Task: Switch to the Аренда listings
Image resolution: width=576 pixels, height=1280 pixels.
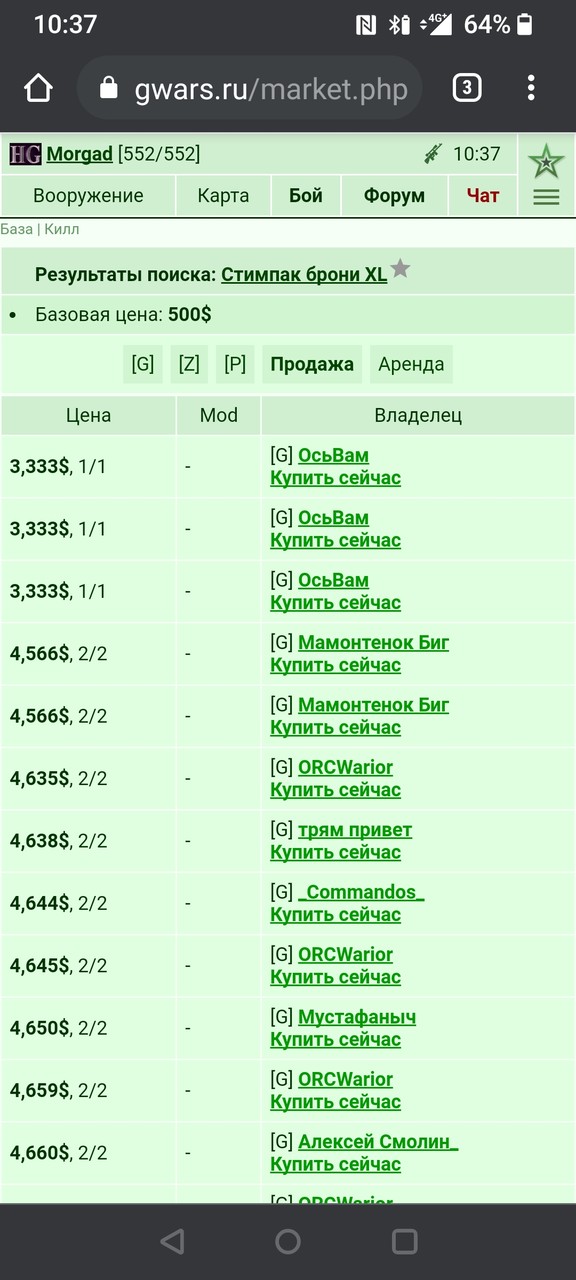Action: [x=411, y=364]
